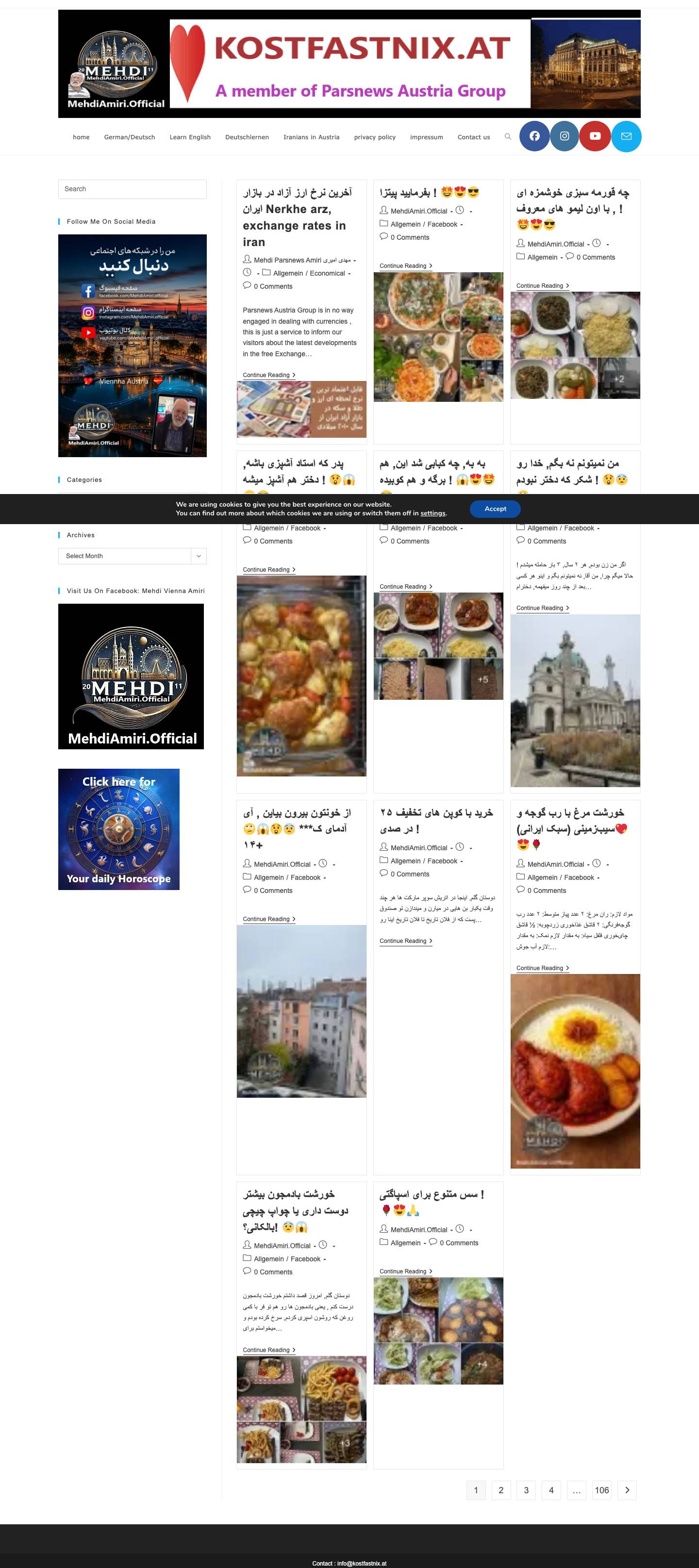The image size is (699, 1568).
Task: Click the envelope email icon in header
Action: click(x=626, y=136)
